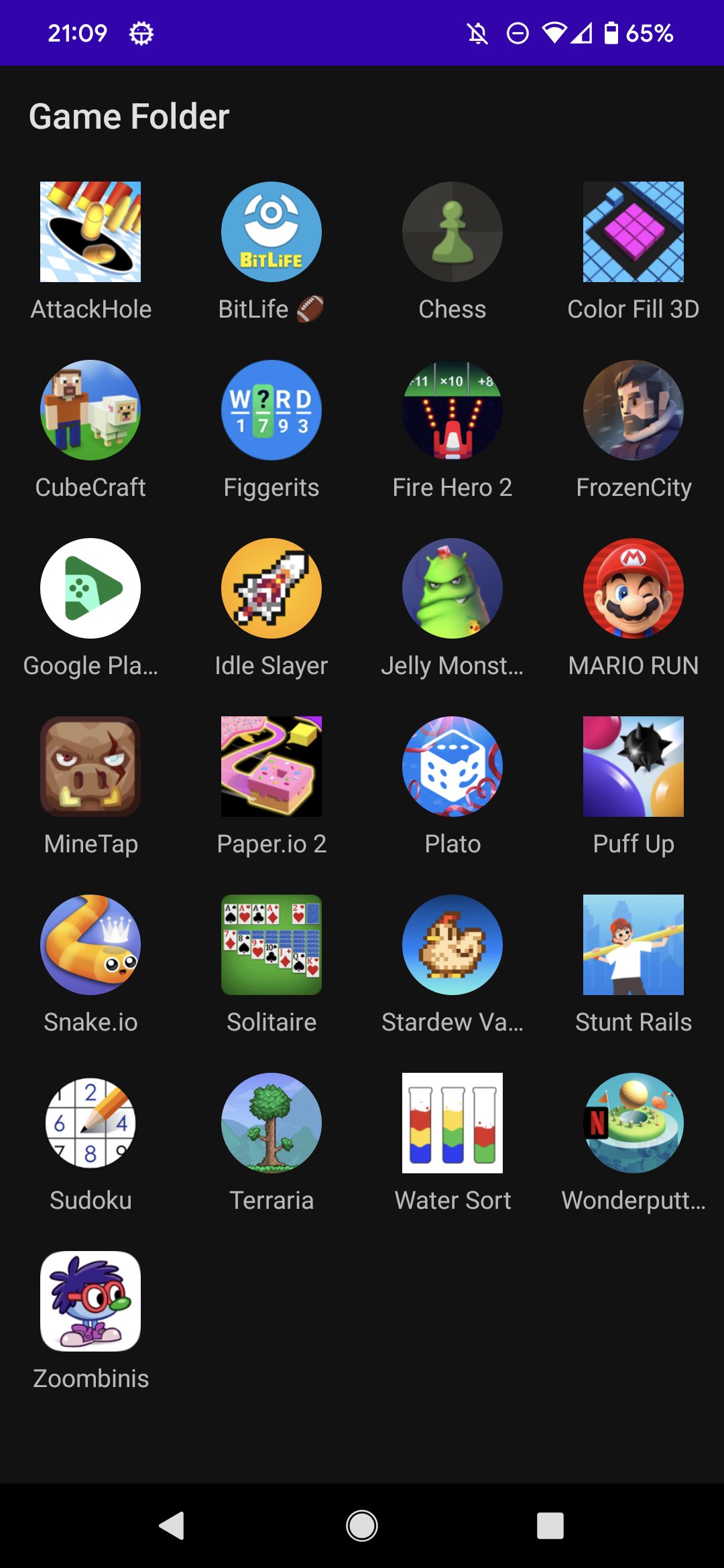724x1568 pixels.
Task: Open BitLife life simulator
Action: (x=271, y=231)
